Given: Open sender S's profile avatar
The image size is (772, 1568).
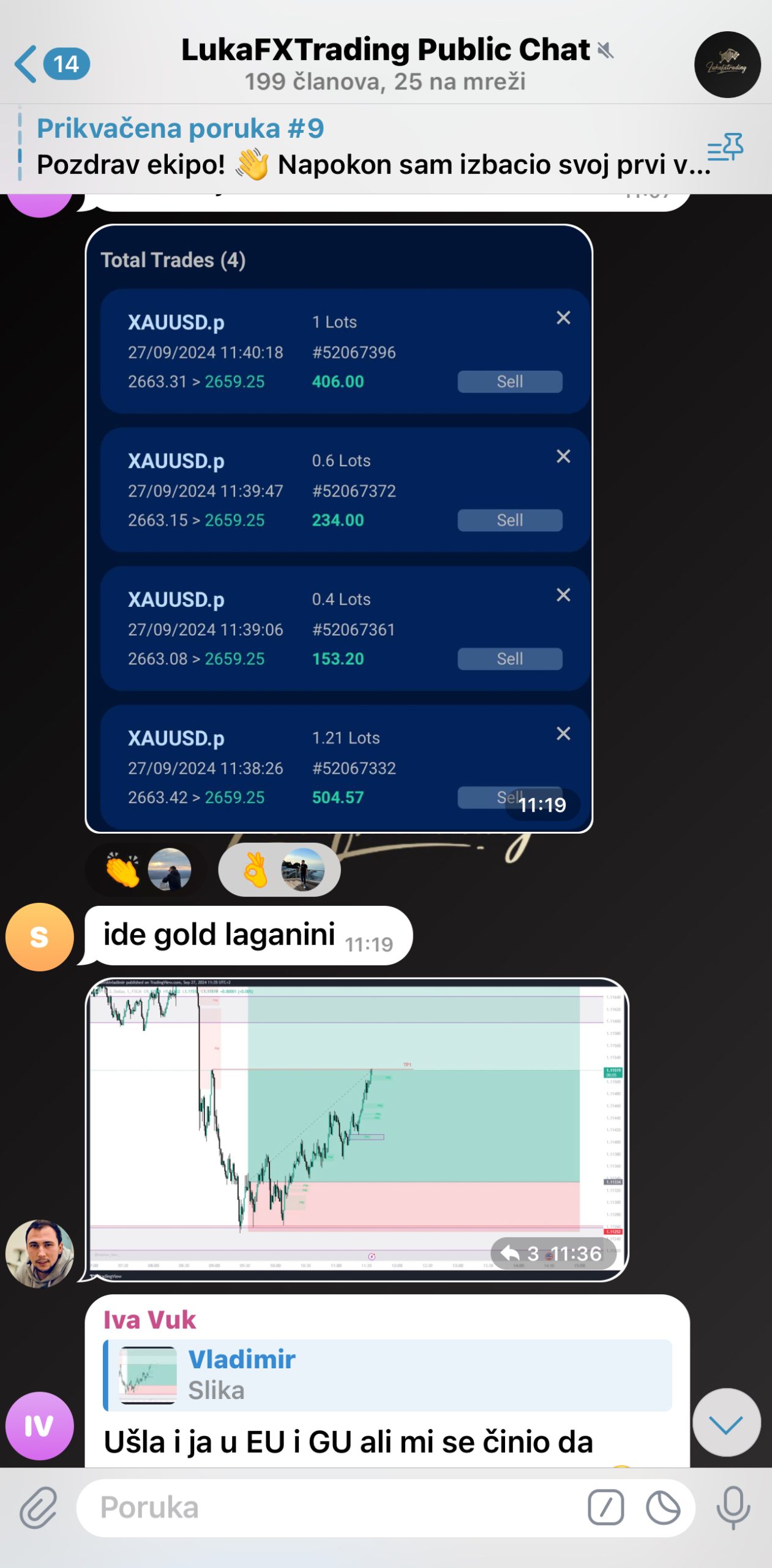Looking at the screenshot, I should pyautogui.click(x=39, y=937).
